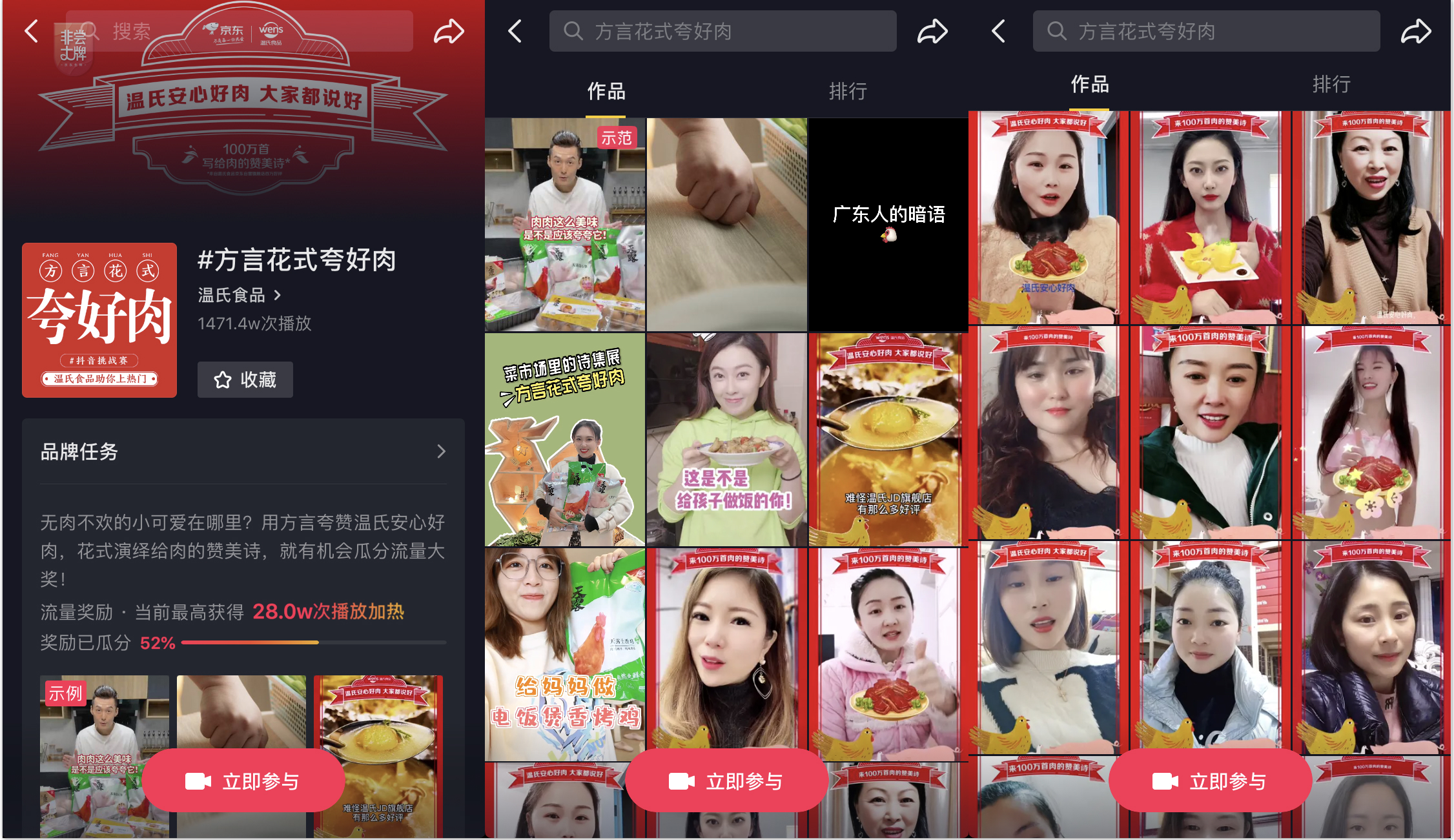
Task: Open the 给妈妈做电饭煲香烤鸡 video
Action: click(564, 654)
